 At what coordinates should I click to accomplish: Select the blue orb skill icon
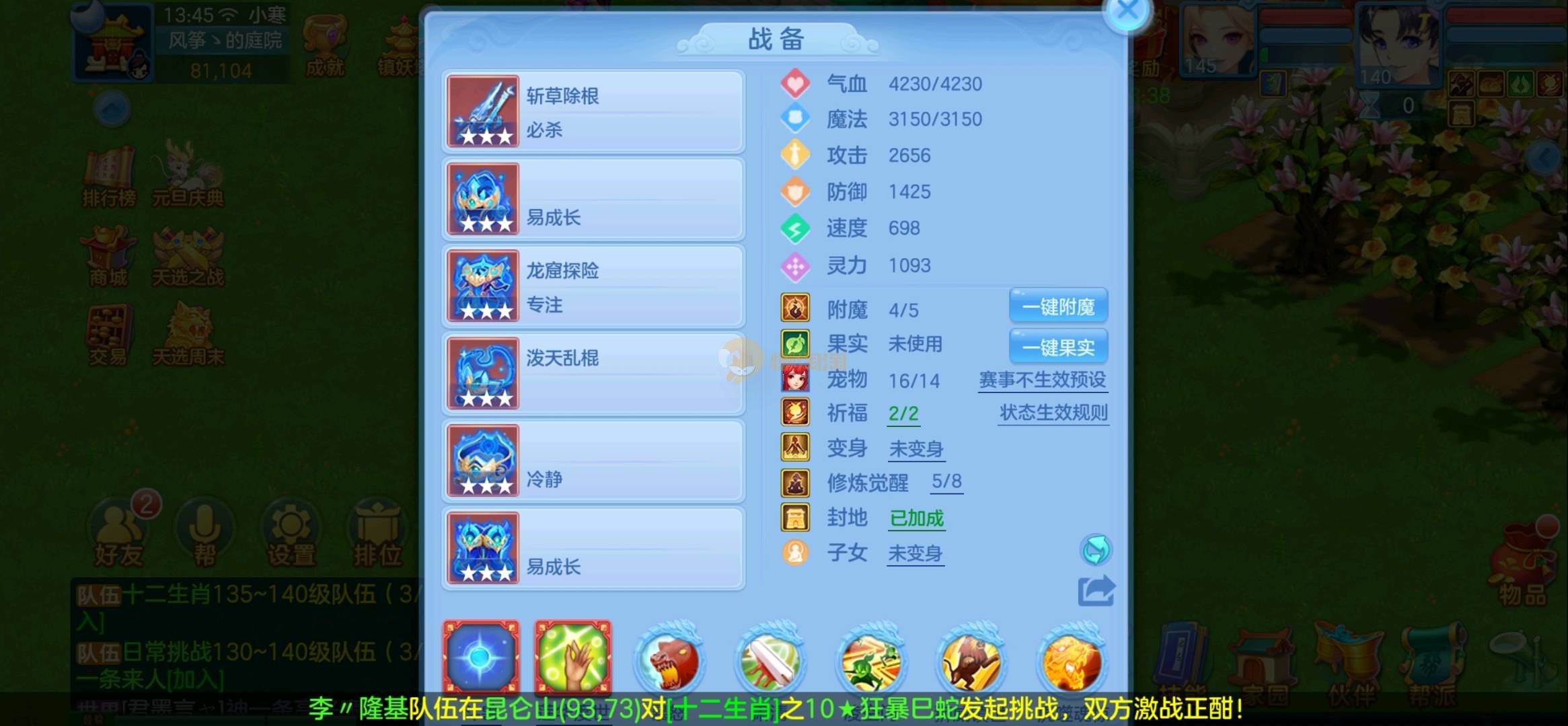tap(480, 657)
